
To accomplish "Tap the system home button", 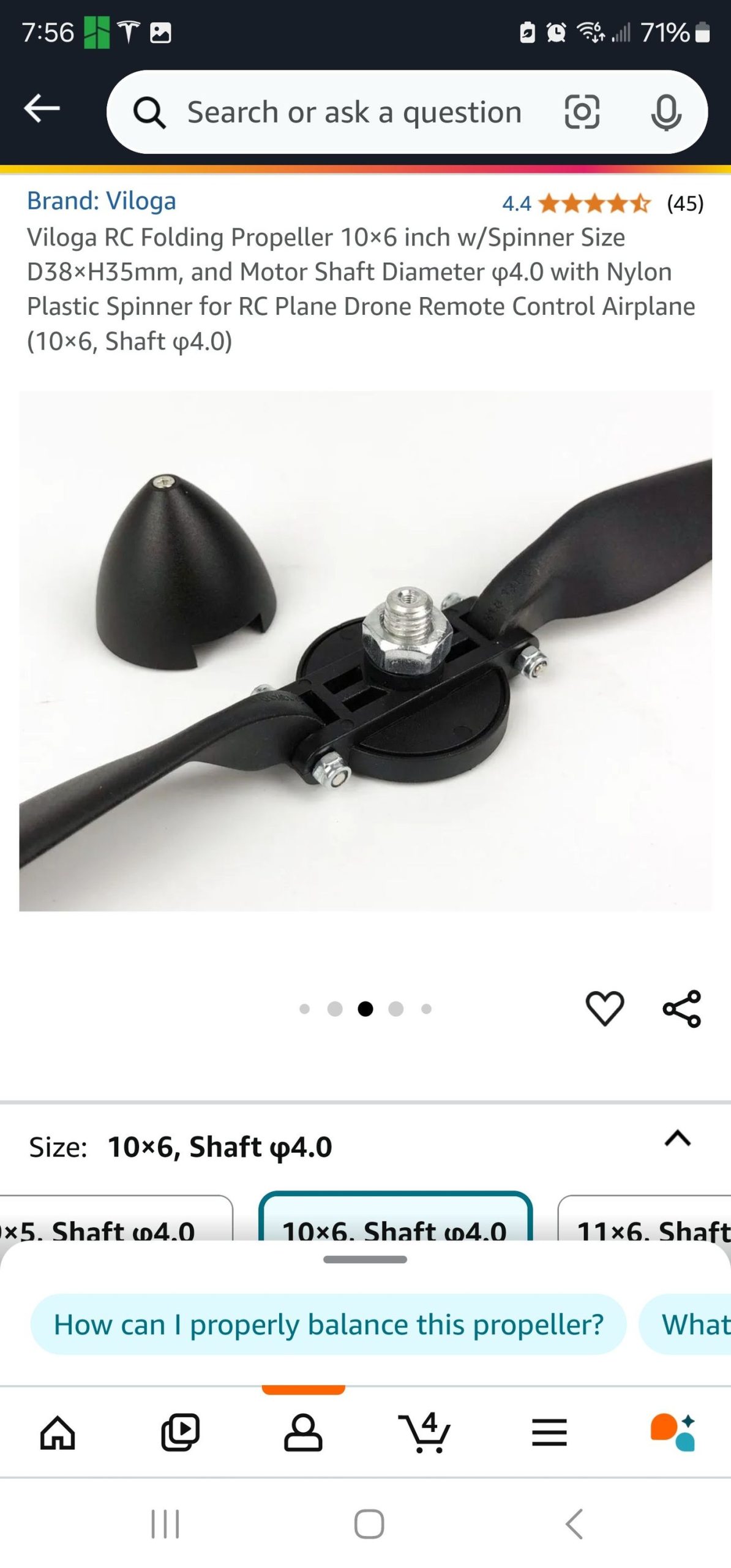I will [369, 1524].
